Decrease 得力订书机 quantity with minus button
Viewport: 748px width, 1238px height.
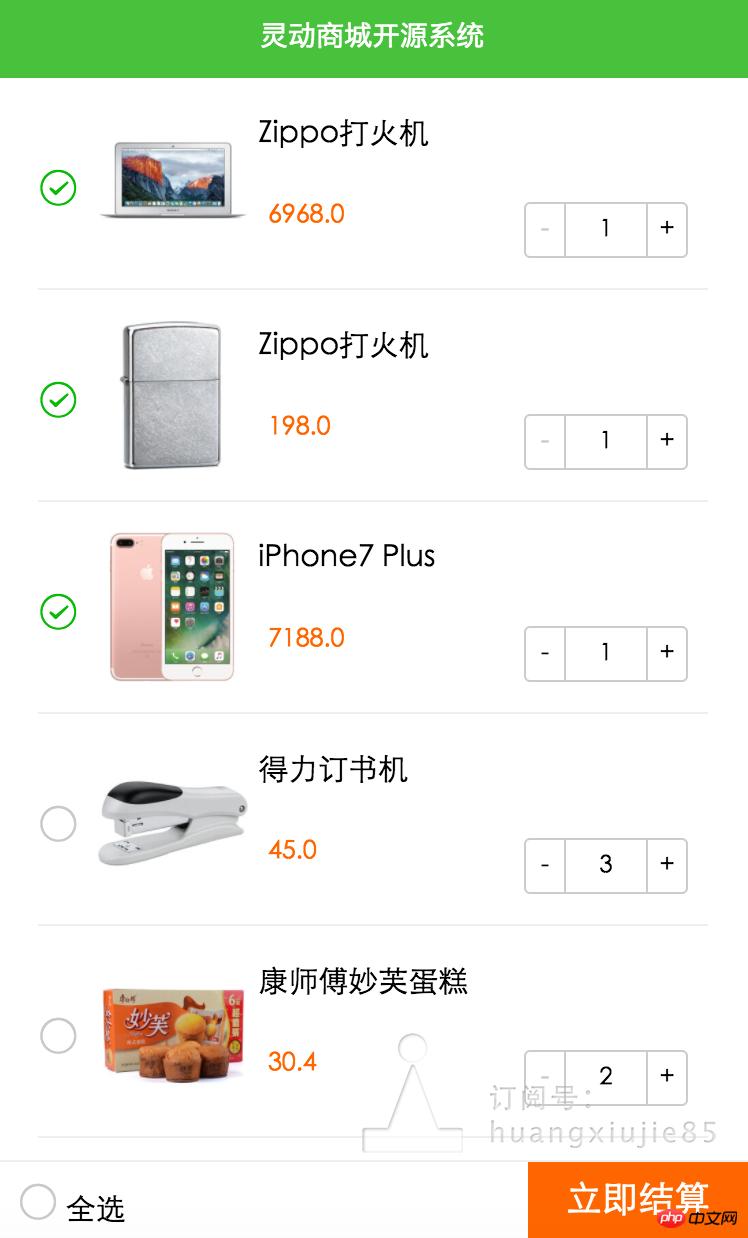tap(544, 865)
